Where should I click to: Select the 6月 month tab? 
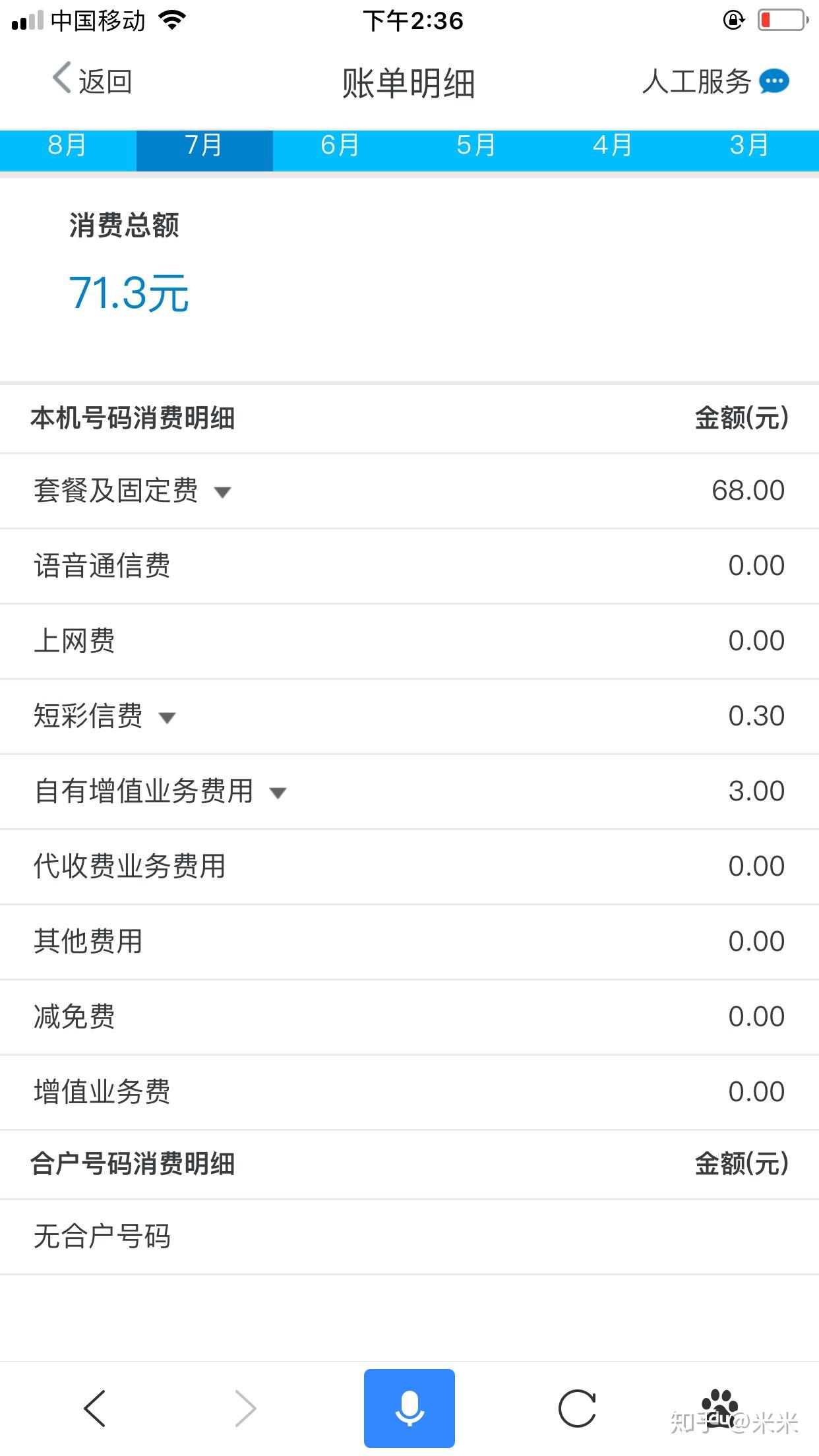click(x=339, y=148)
